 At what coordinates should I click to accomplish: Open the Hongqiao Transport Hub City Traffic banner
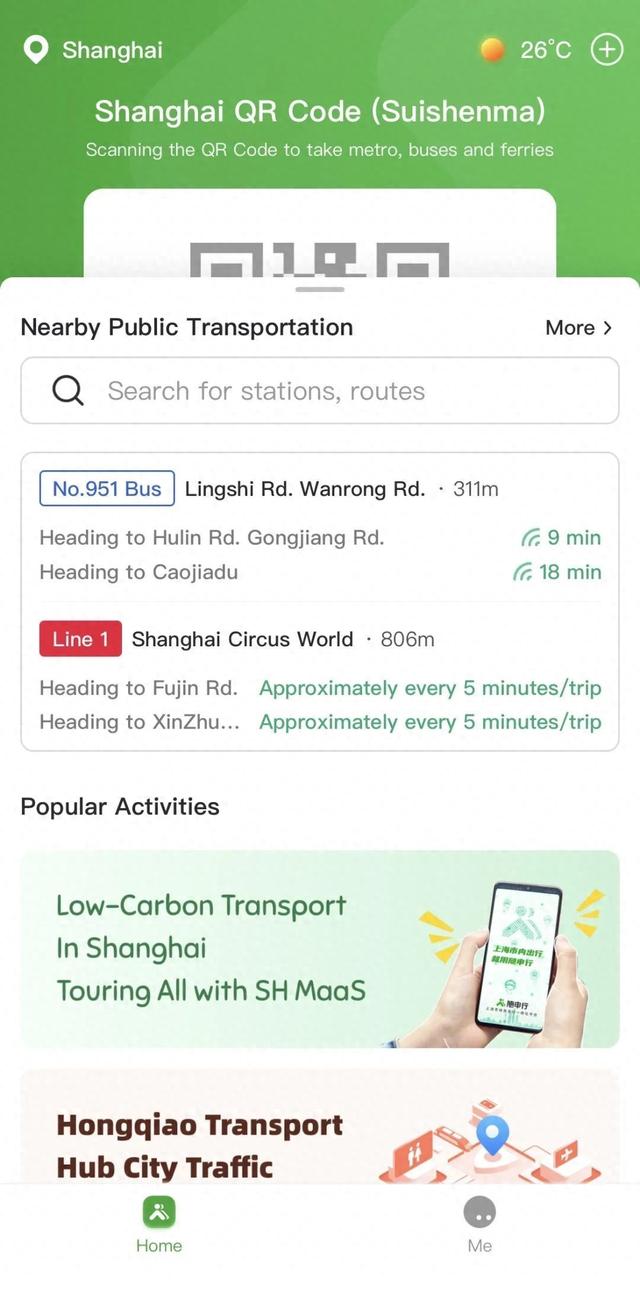(x=320, y=1126)
